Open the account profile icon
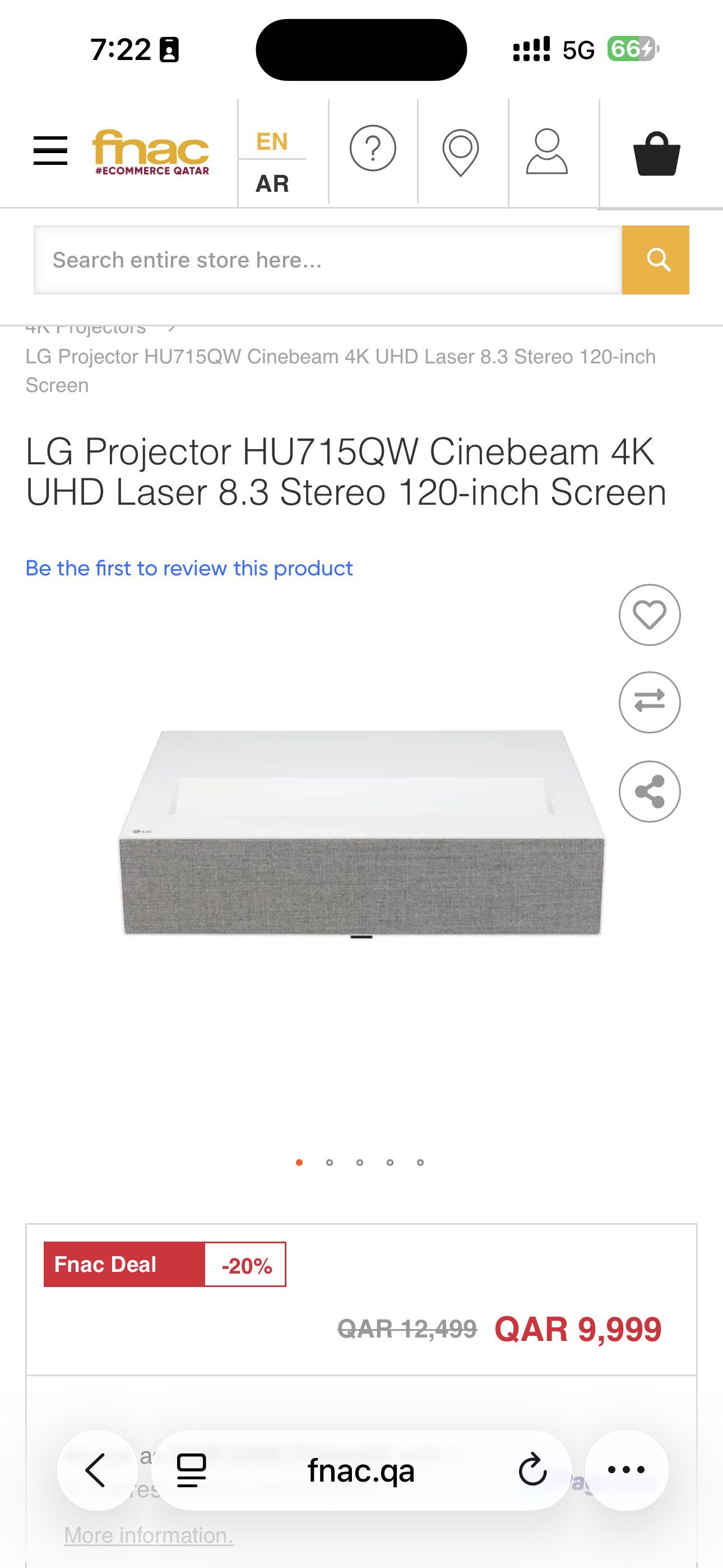Image resolution: width=723 pixels, height=1568 pixels. (x=547, y=151)
